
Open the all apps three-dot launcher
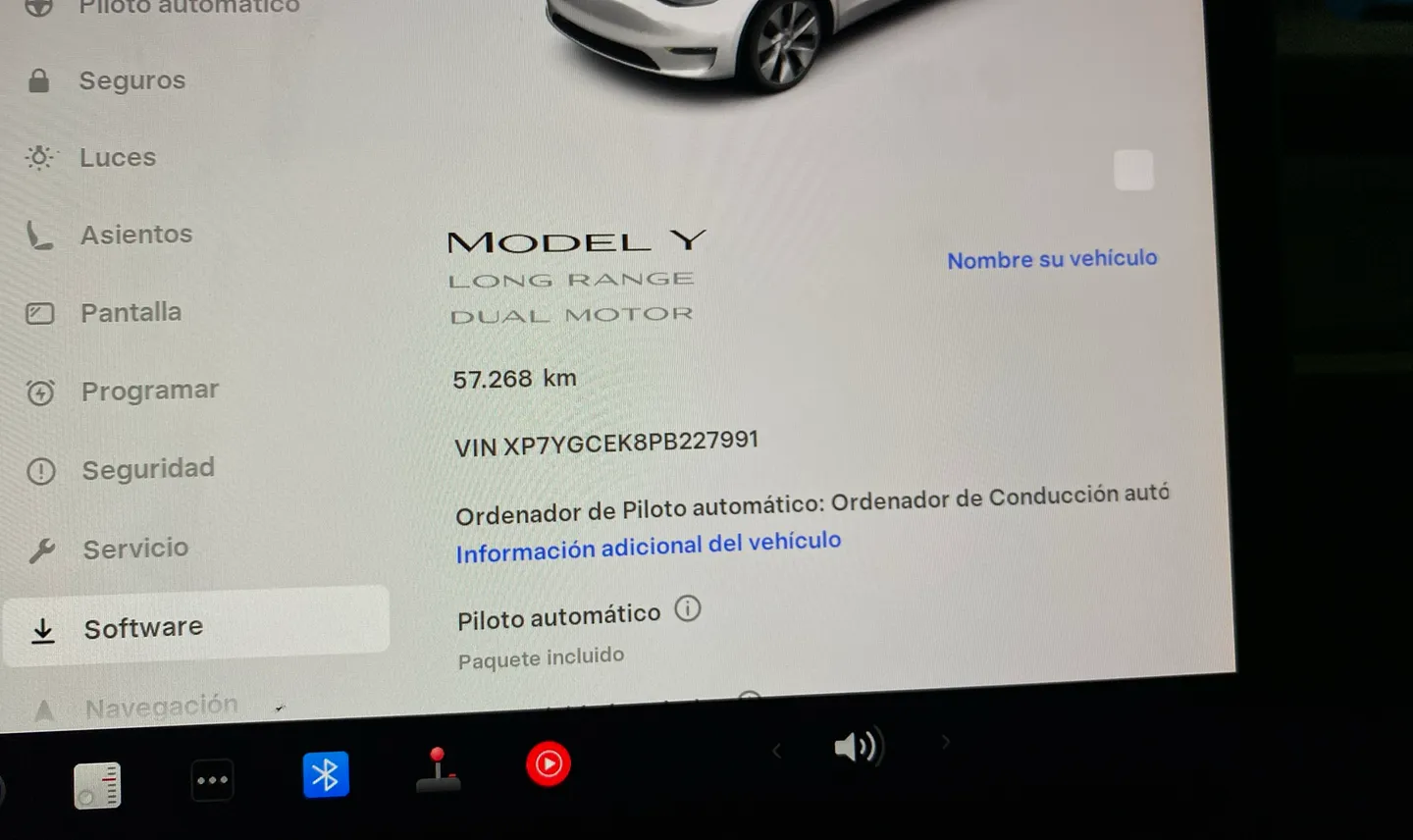[x=212, y=781]
